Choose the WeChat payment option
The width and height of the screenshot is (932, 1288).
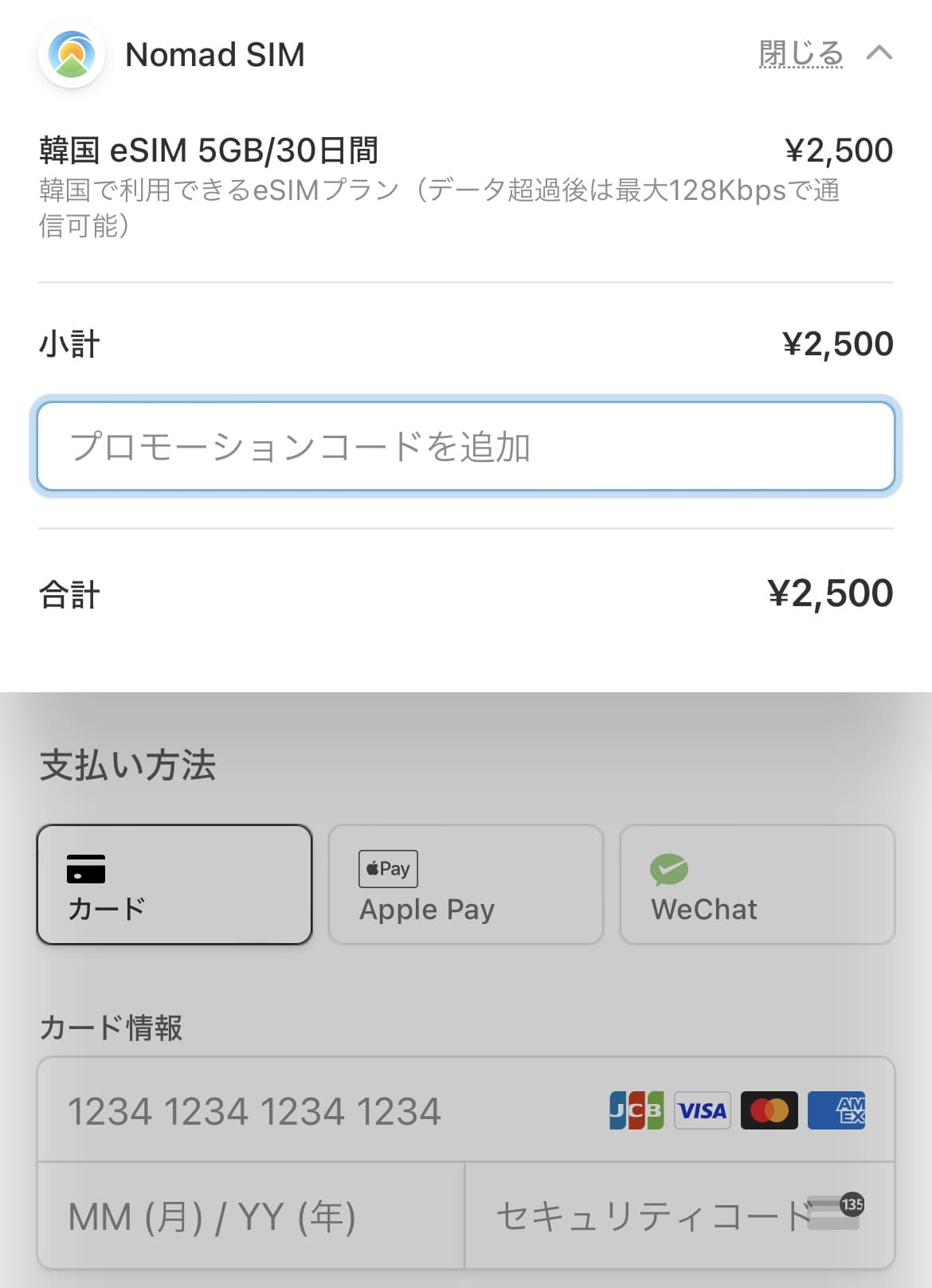756,884
